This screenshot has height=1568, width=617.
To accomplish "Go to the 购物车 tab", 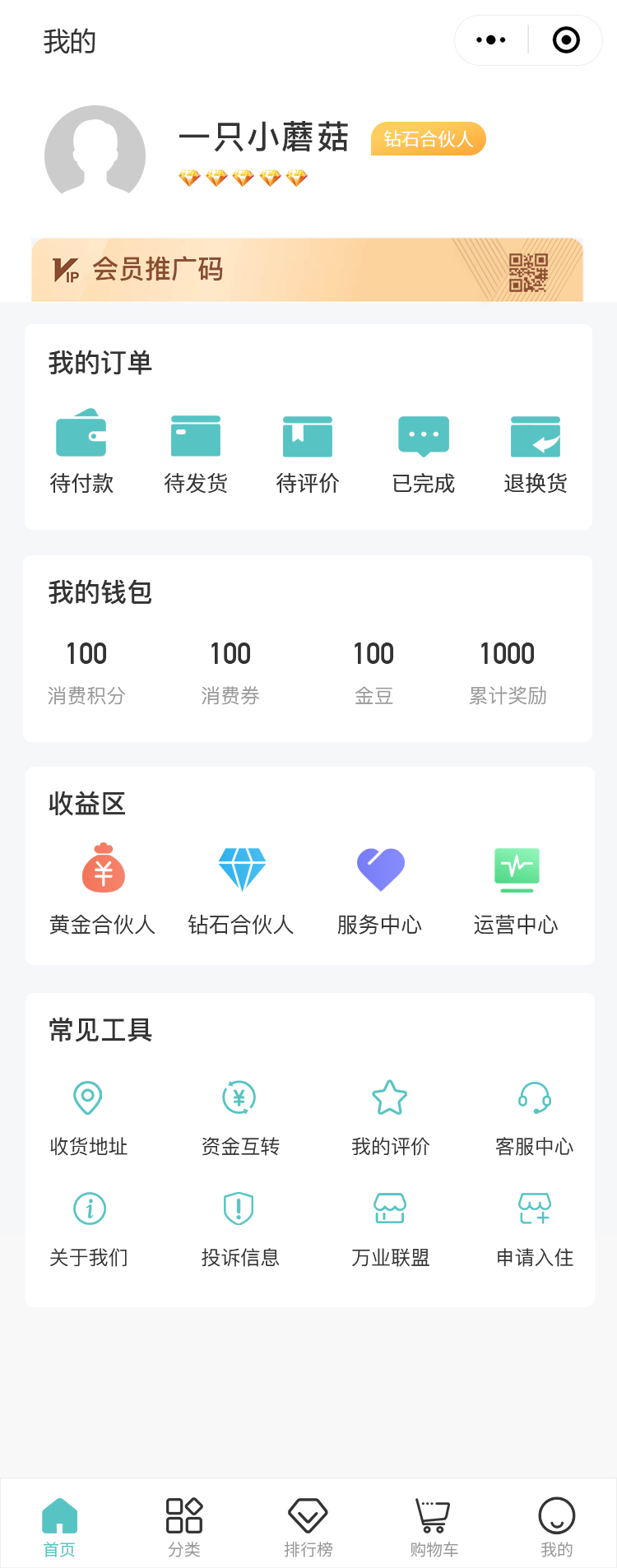I will click(434, 1527).
